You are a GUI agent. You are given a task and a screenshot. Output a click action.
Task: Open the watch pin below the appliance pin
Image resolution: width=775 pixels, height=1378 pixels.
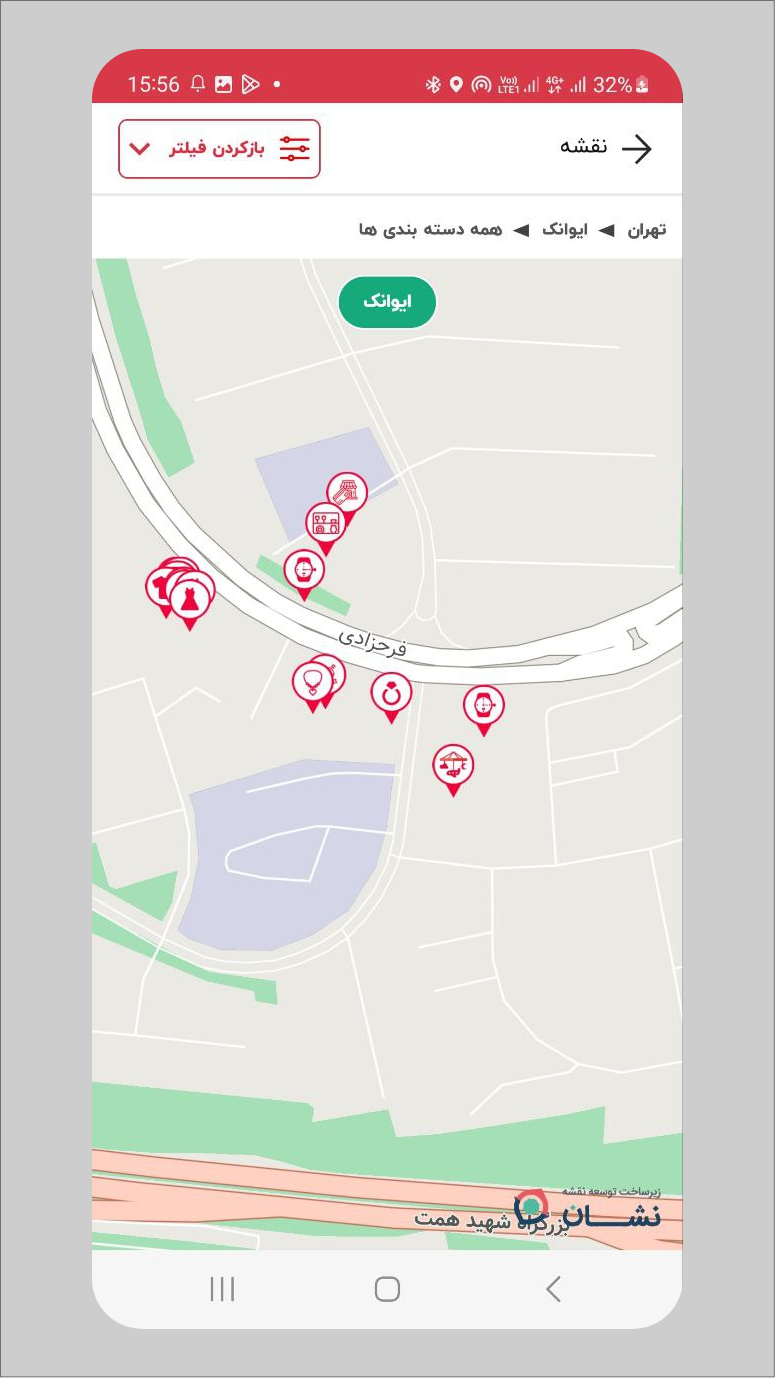pos(304,570)
